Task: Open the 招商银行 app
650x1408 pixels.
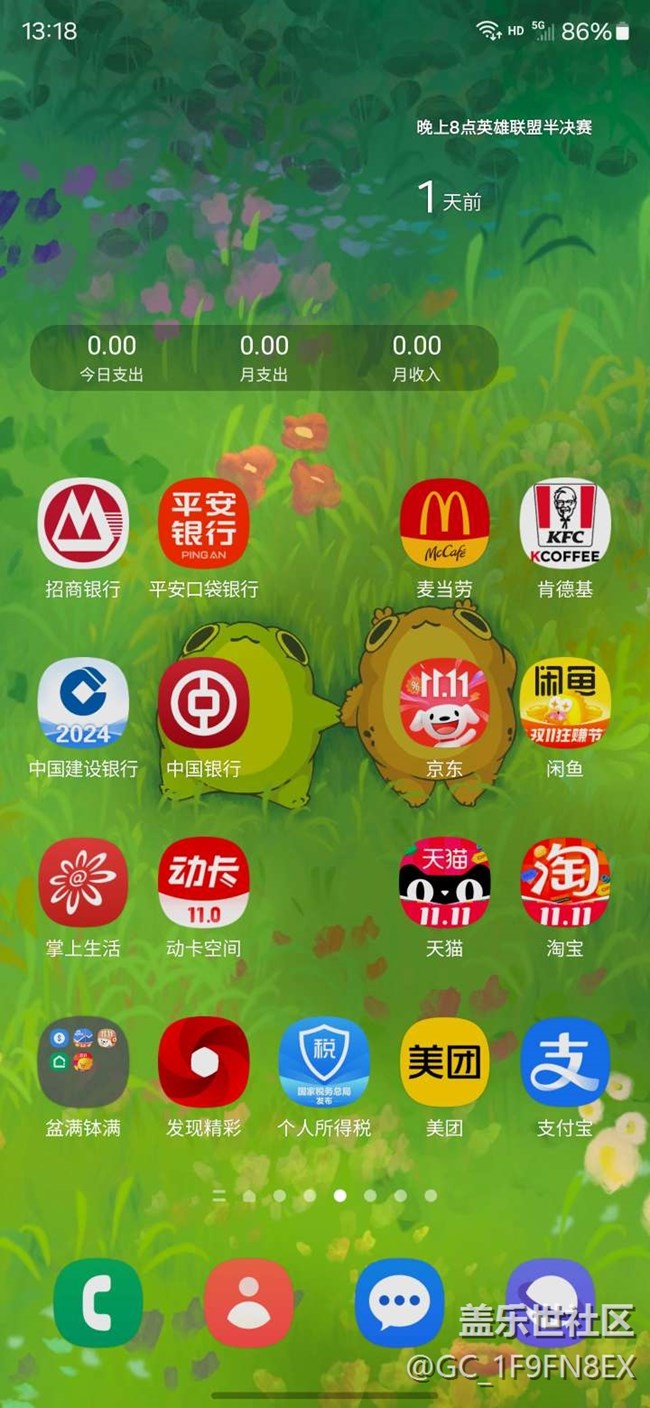Action: [83, 523]
